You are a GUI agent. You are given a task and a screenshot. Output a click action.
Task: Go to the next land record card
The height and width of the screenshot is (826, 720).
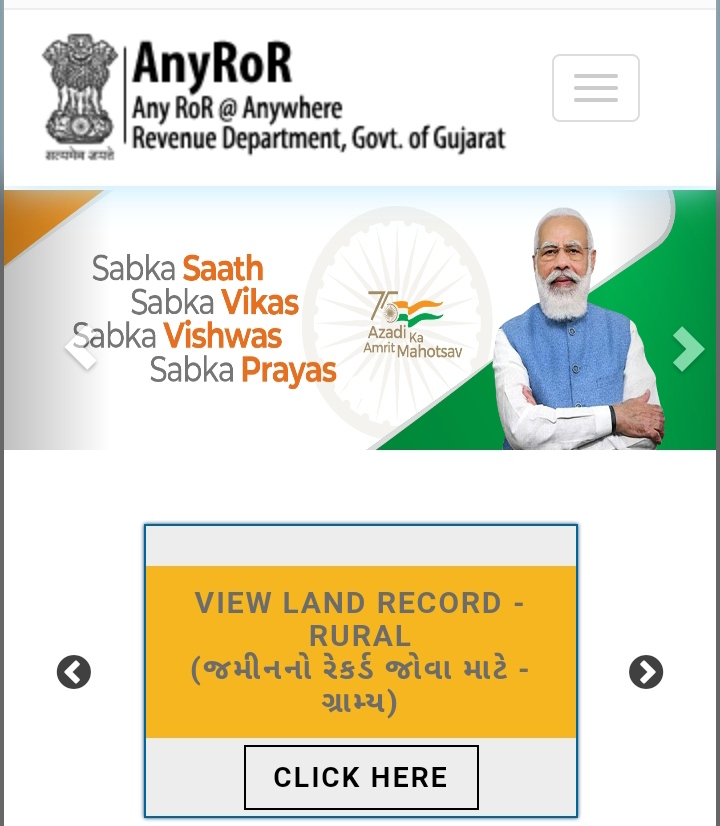[x=646, y=672]
